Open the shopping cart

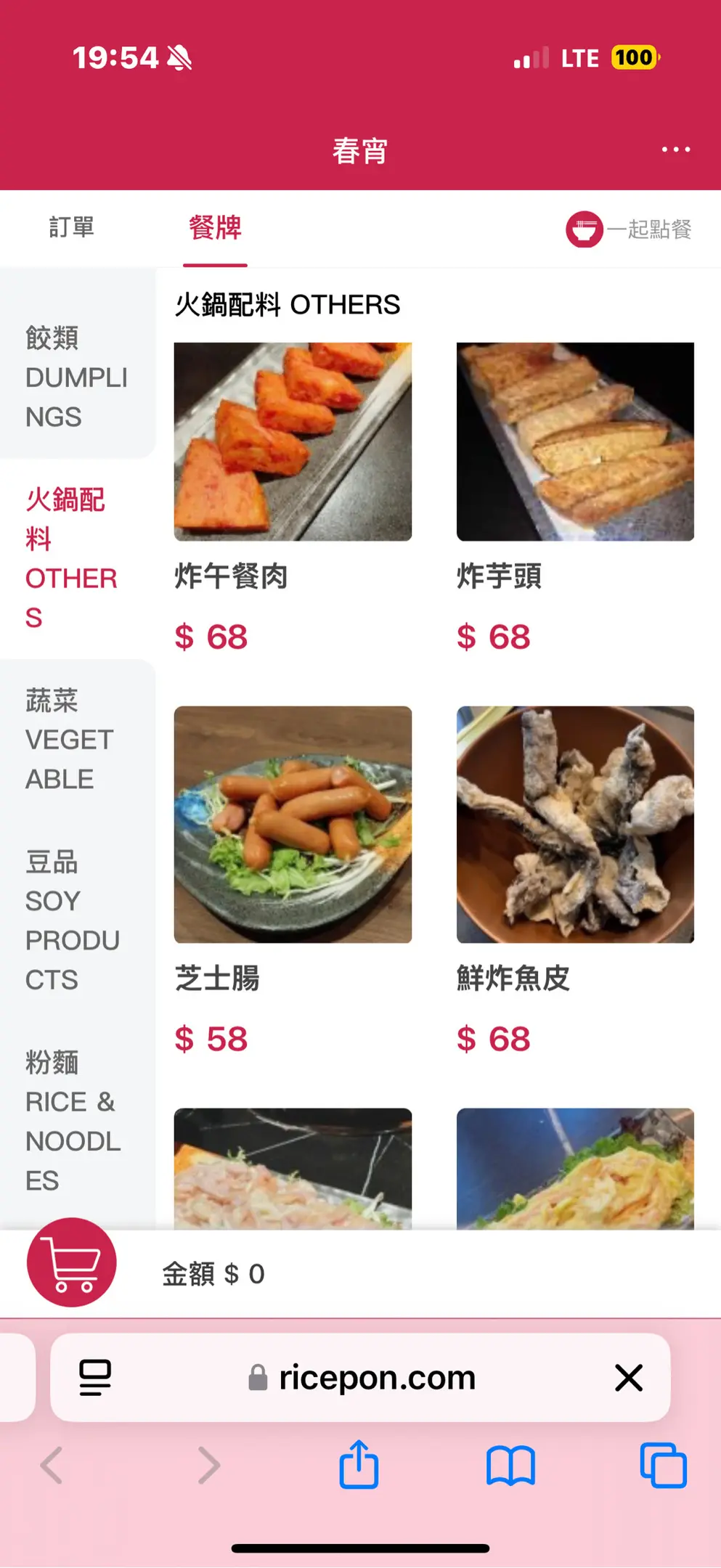point(72,1262)
